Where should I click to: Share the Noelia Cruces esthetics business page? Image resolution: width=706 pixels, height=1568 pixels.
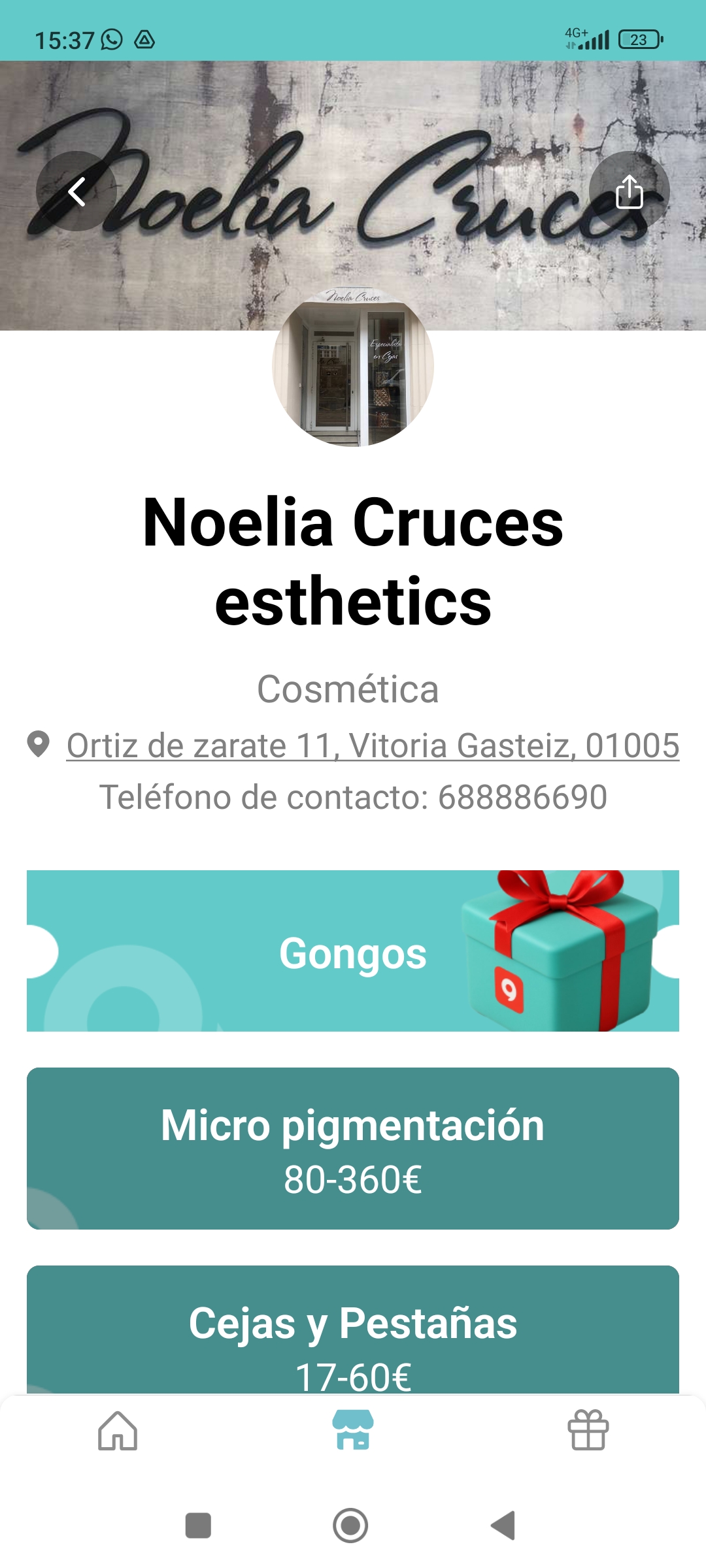[x=629, y=191]
